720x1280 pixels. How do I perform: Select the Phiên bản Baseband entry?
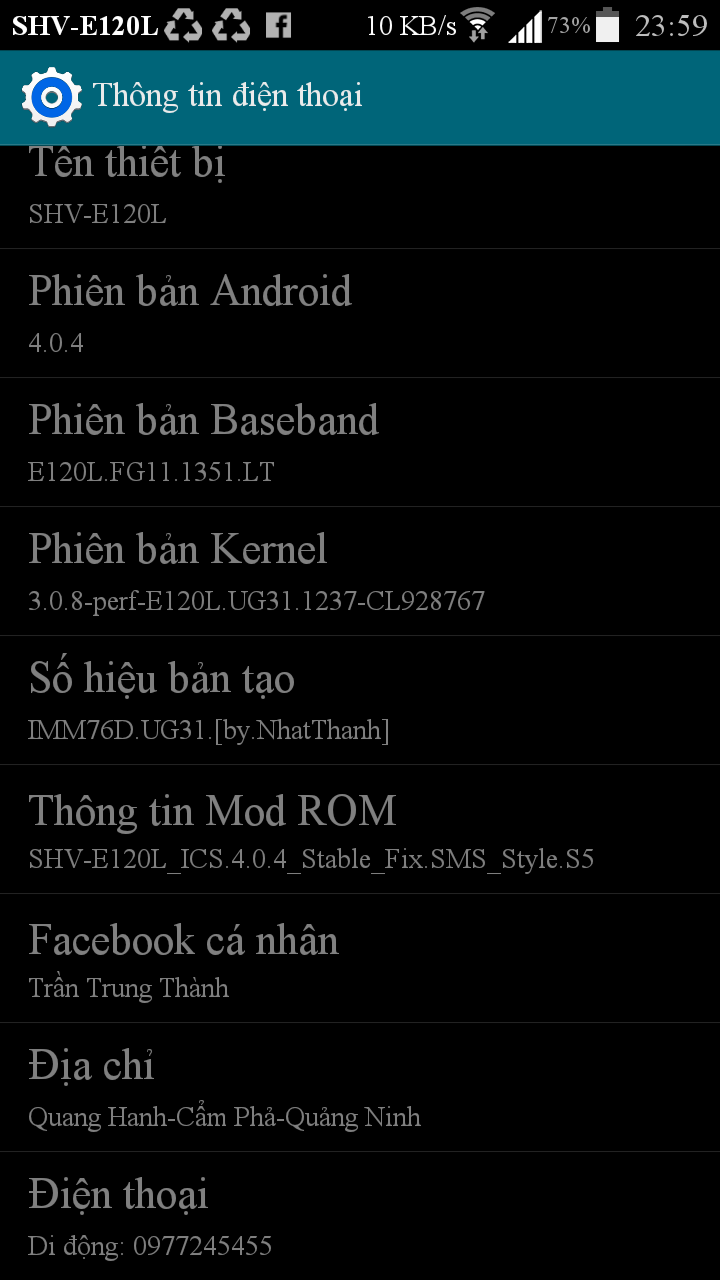point(360,442)
